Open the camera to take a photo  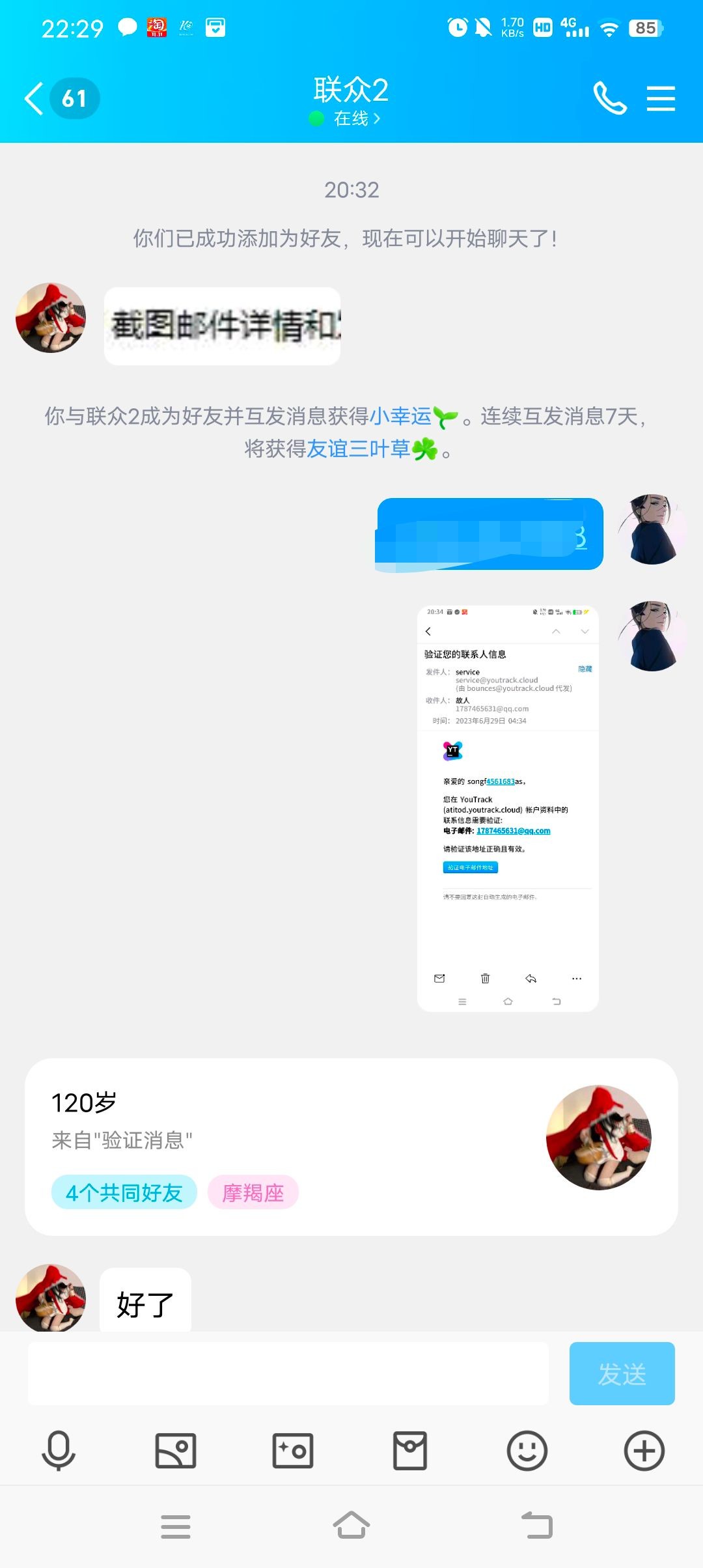(293, 1451)
